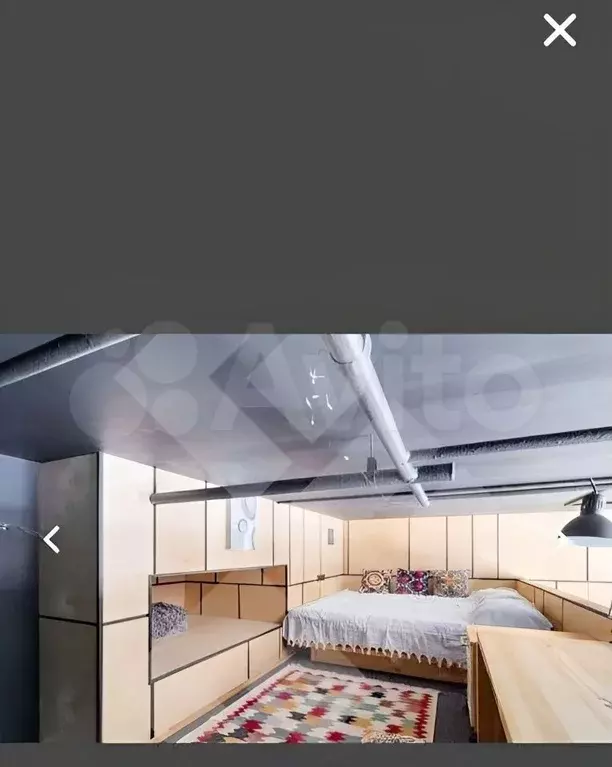This screenshot has width=612, height=767.
Task: Go to the previous photo
Action: point(51,539)
